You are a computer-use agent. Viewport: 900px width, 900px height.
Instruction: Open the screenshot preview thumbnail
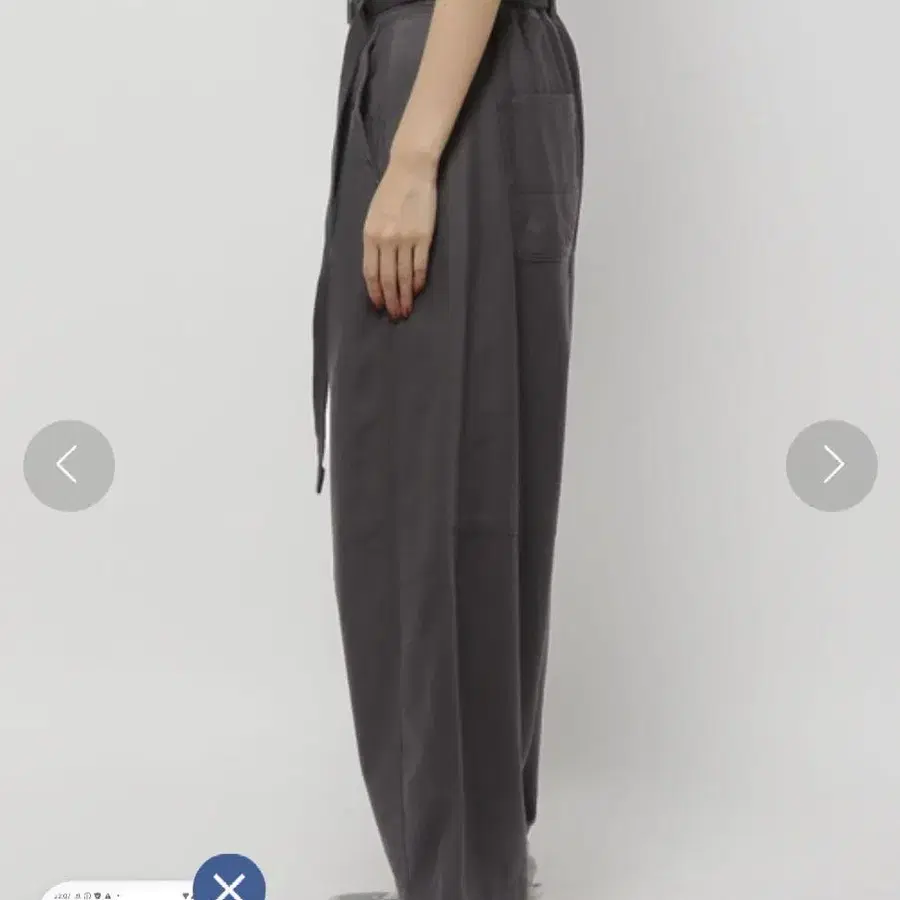pos(119,891)
